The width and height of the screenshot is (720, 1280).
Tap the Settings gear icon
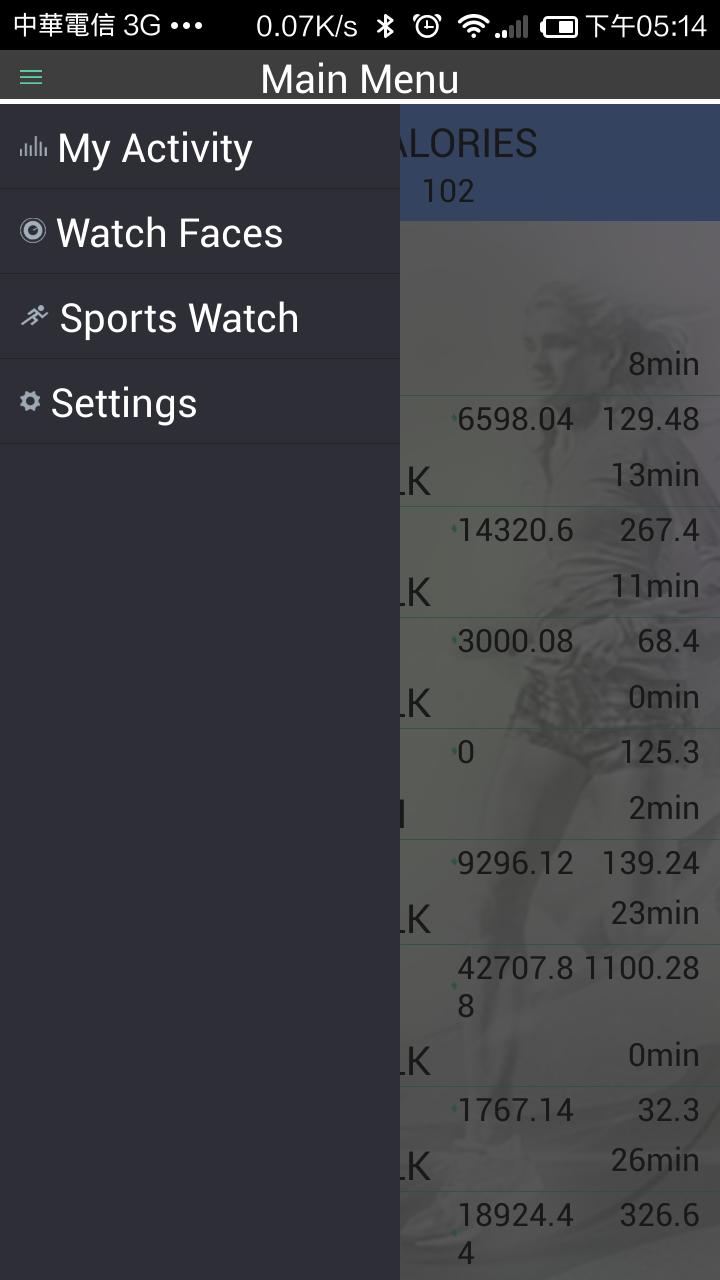click(x=30, y=402)
